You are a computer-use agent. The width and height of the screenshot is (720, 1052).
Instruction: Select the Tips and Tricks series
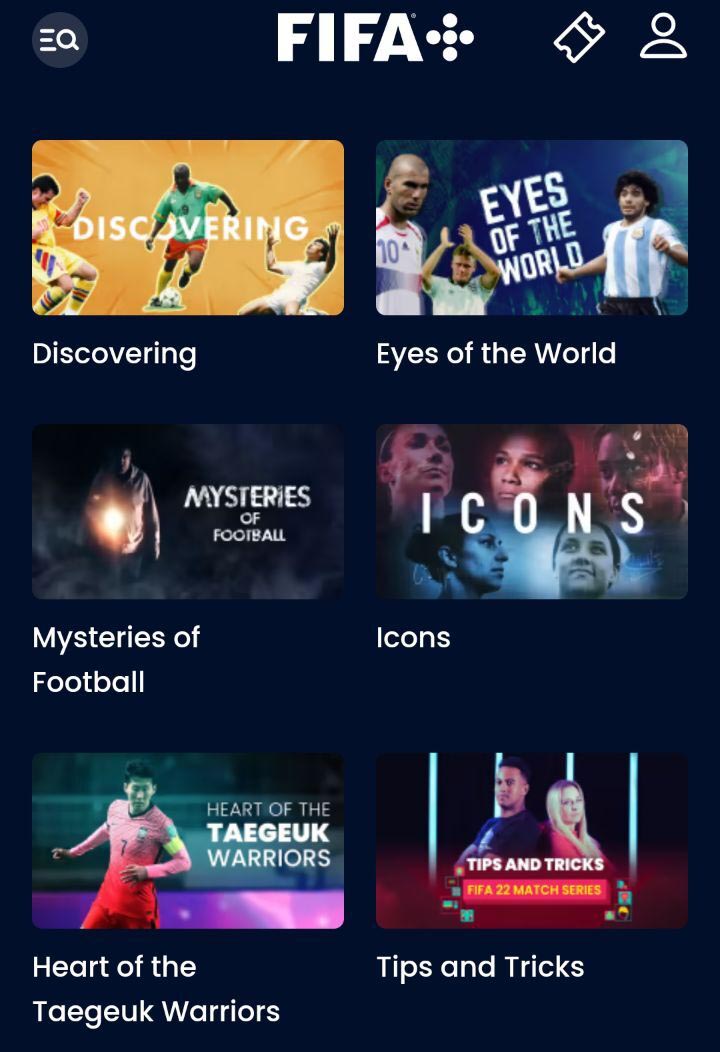click(531, 841)
